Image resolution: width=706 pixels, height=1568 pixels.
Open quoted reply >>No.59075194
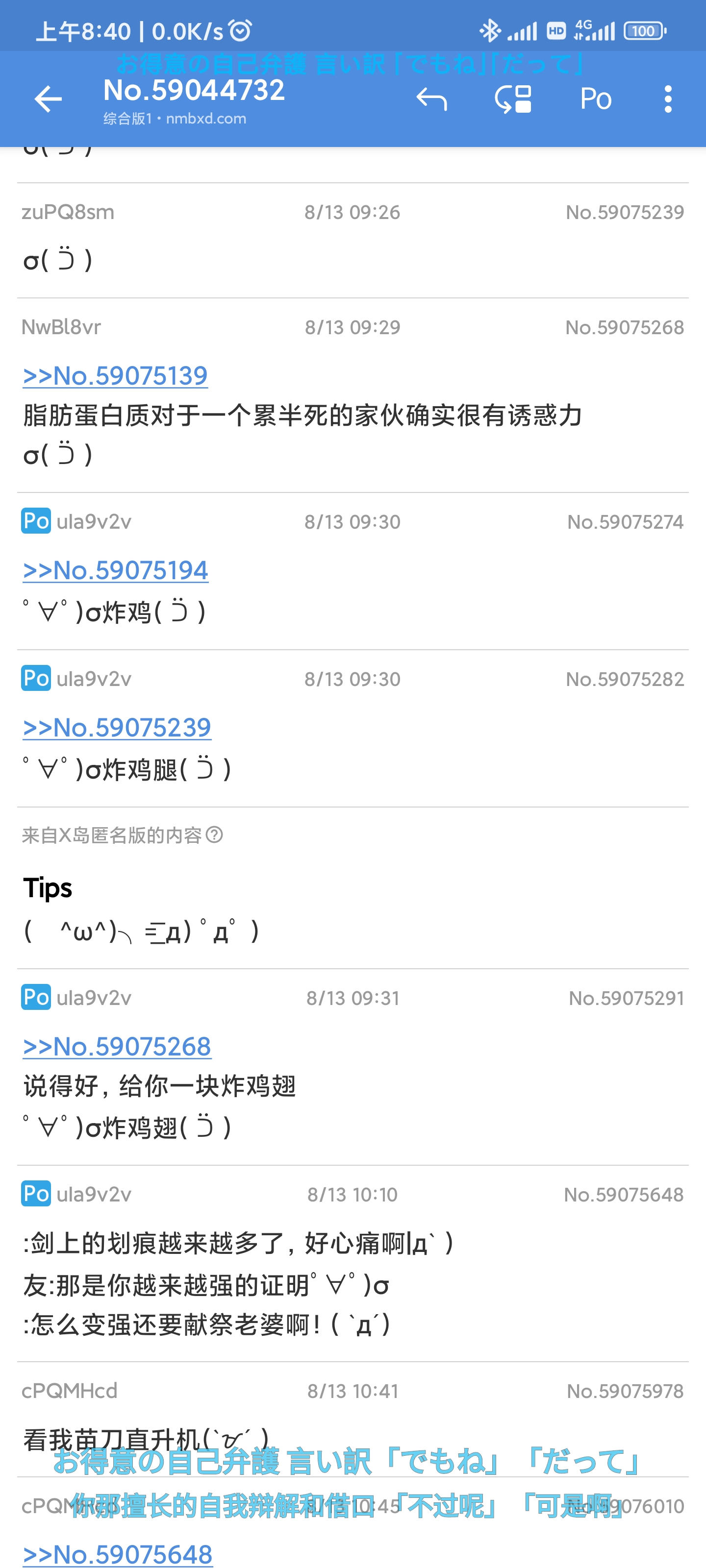click(115, 570)
